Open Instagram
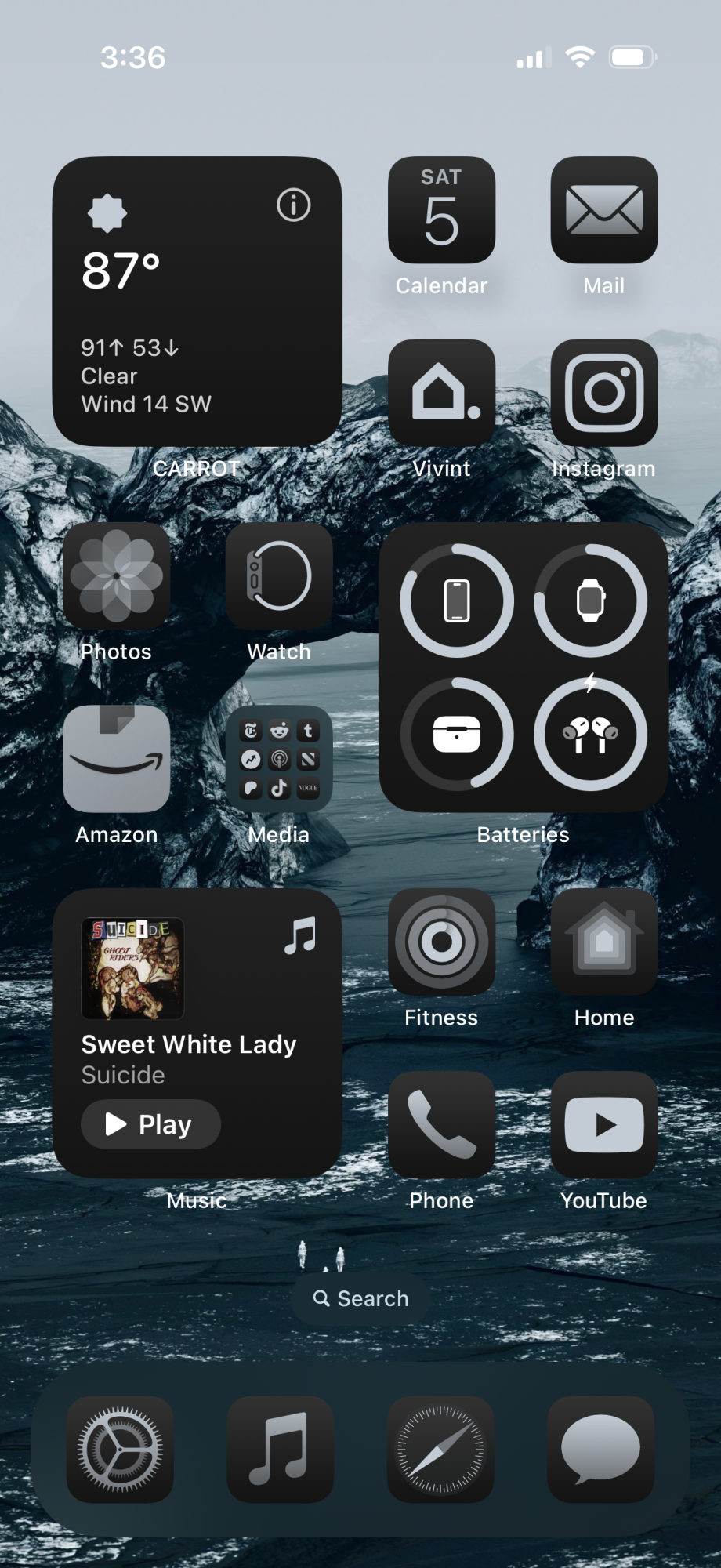Image resolution: width=721 pixels, height=1568 pixels. point(603,393)
